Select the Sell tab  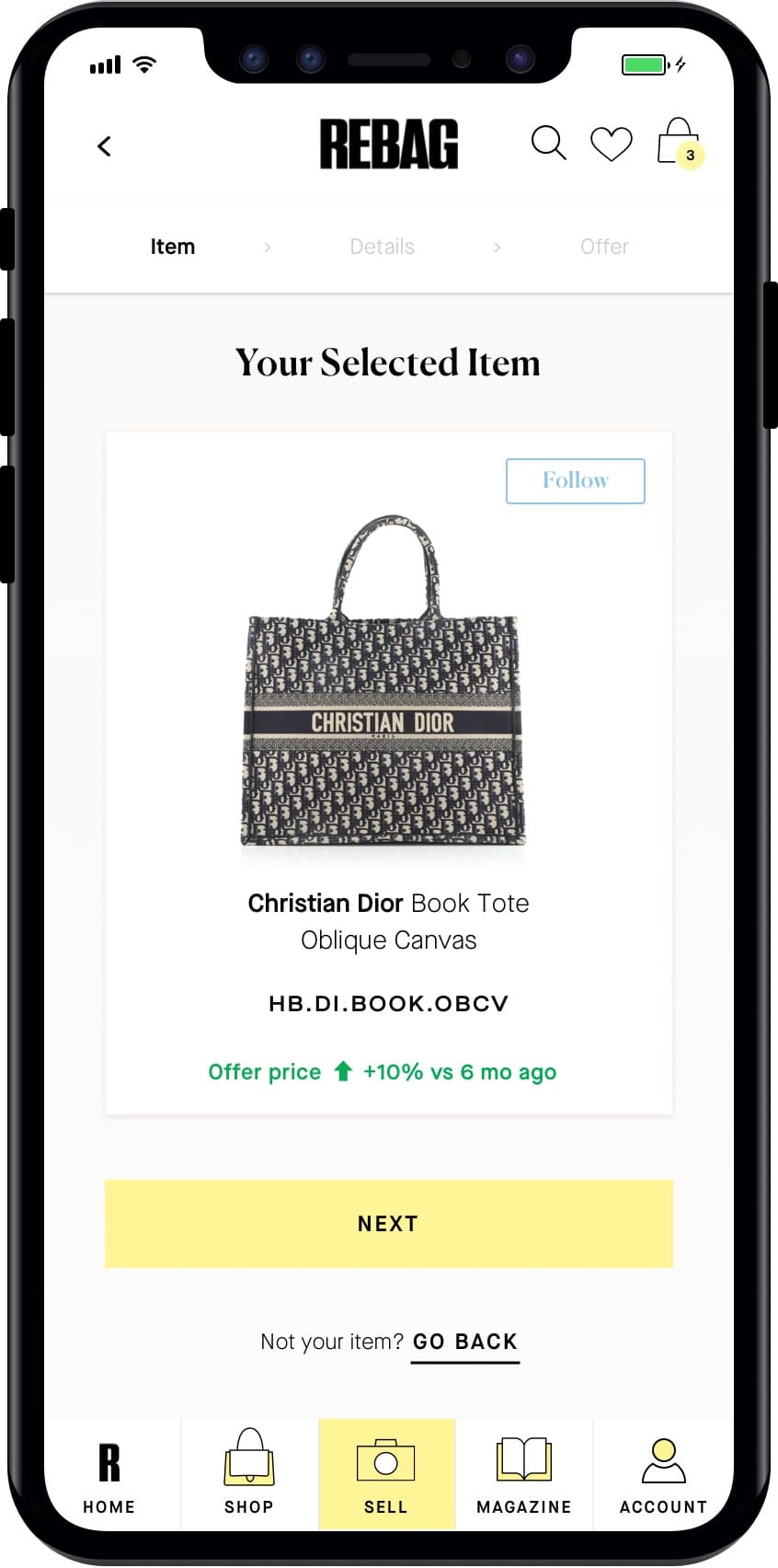[x=386, y=1476]
